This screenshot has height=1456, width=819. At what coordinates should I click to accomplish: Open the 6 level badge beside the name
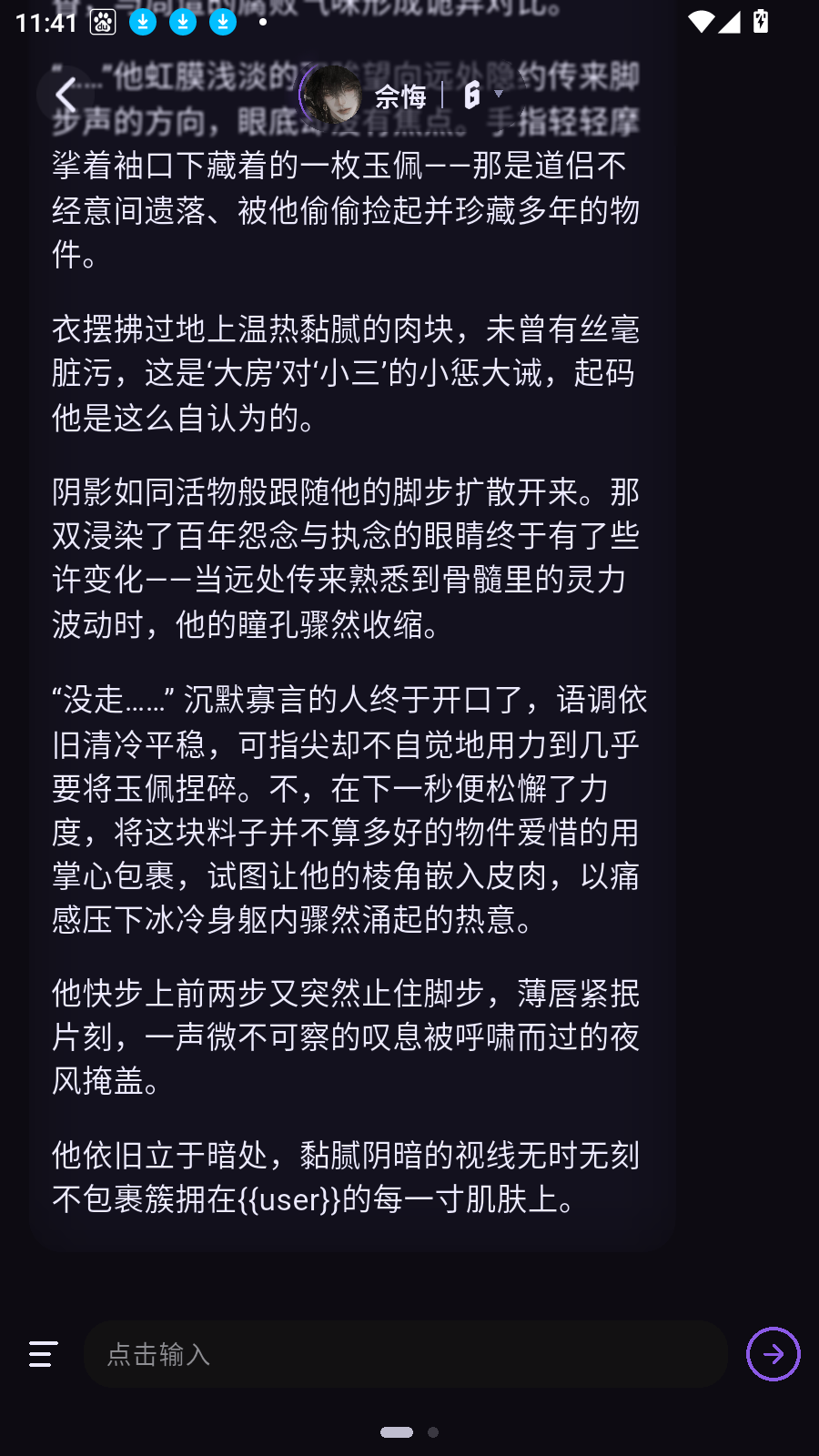point(471,95)
